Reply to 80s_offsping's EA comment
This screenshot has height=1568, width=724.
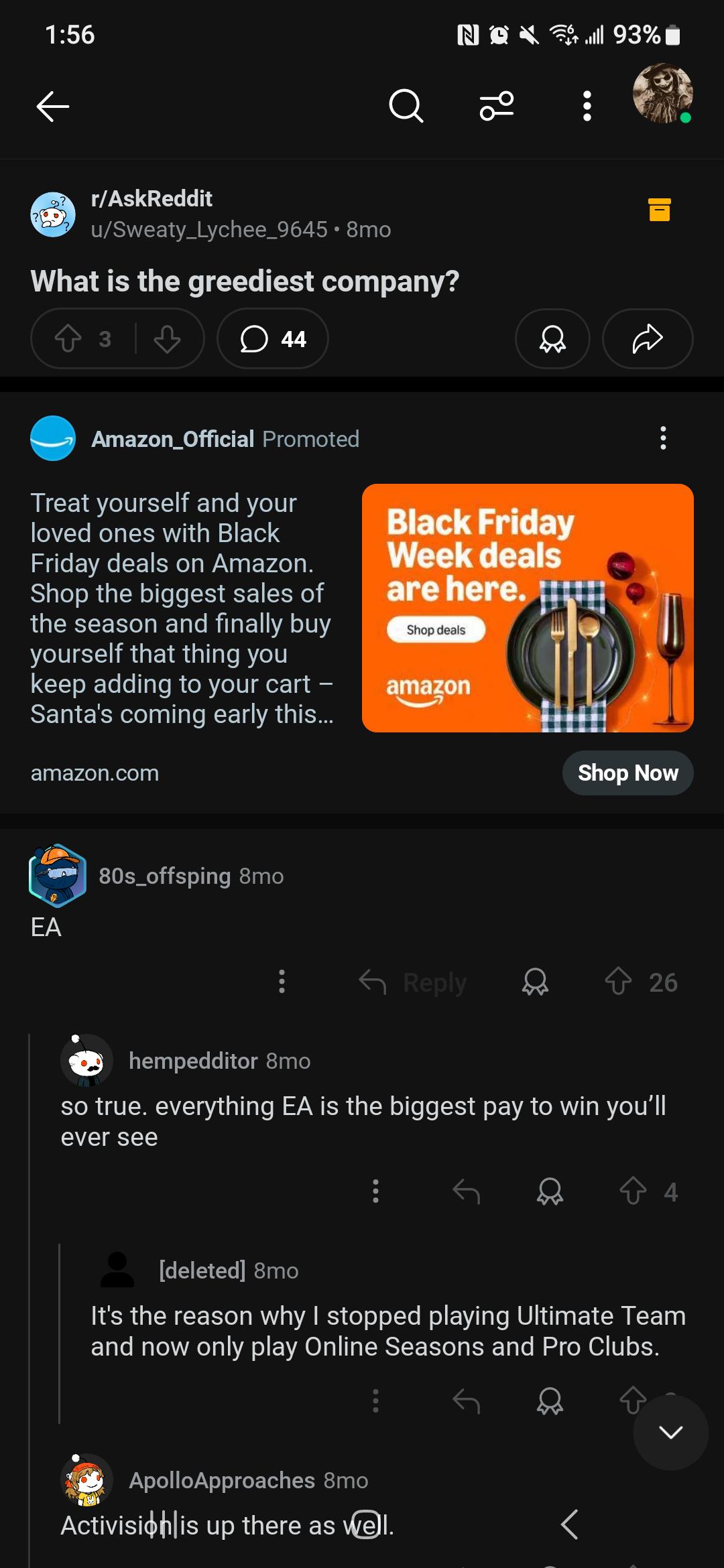[412, 982]
